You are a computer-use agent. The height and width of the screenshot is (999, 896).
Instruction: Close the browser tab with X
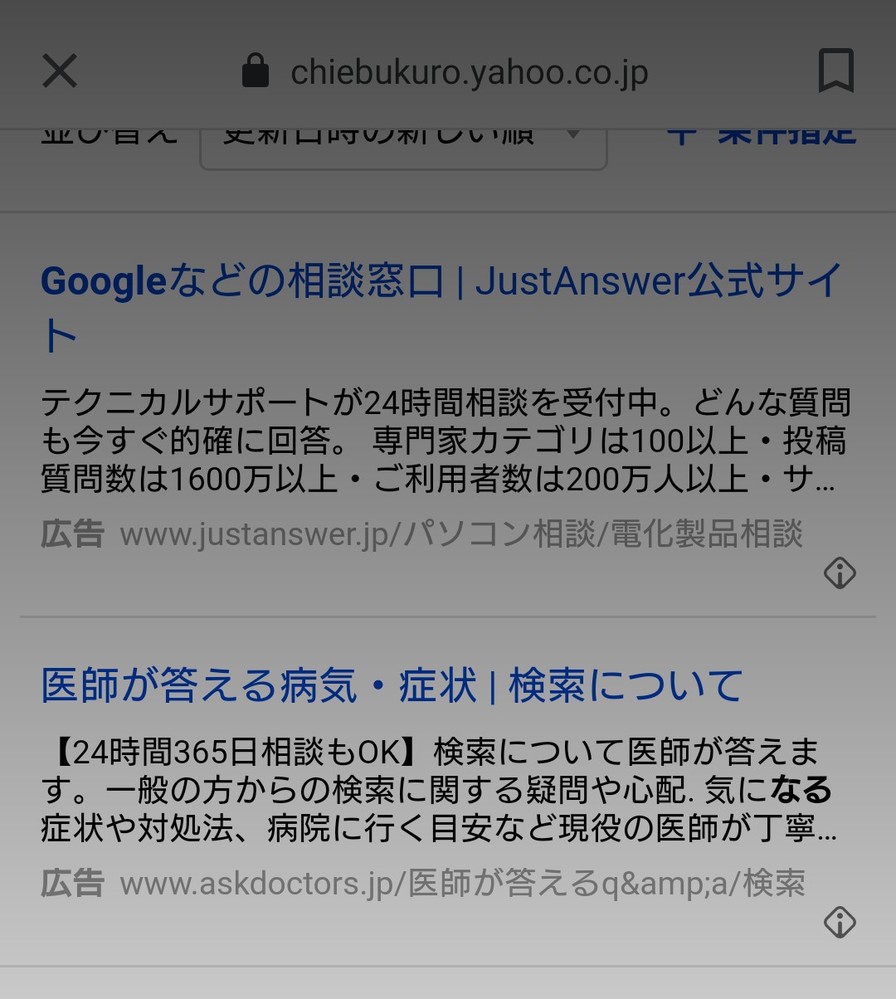click(60, 71)
